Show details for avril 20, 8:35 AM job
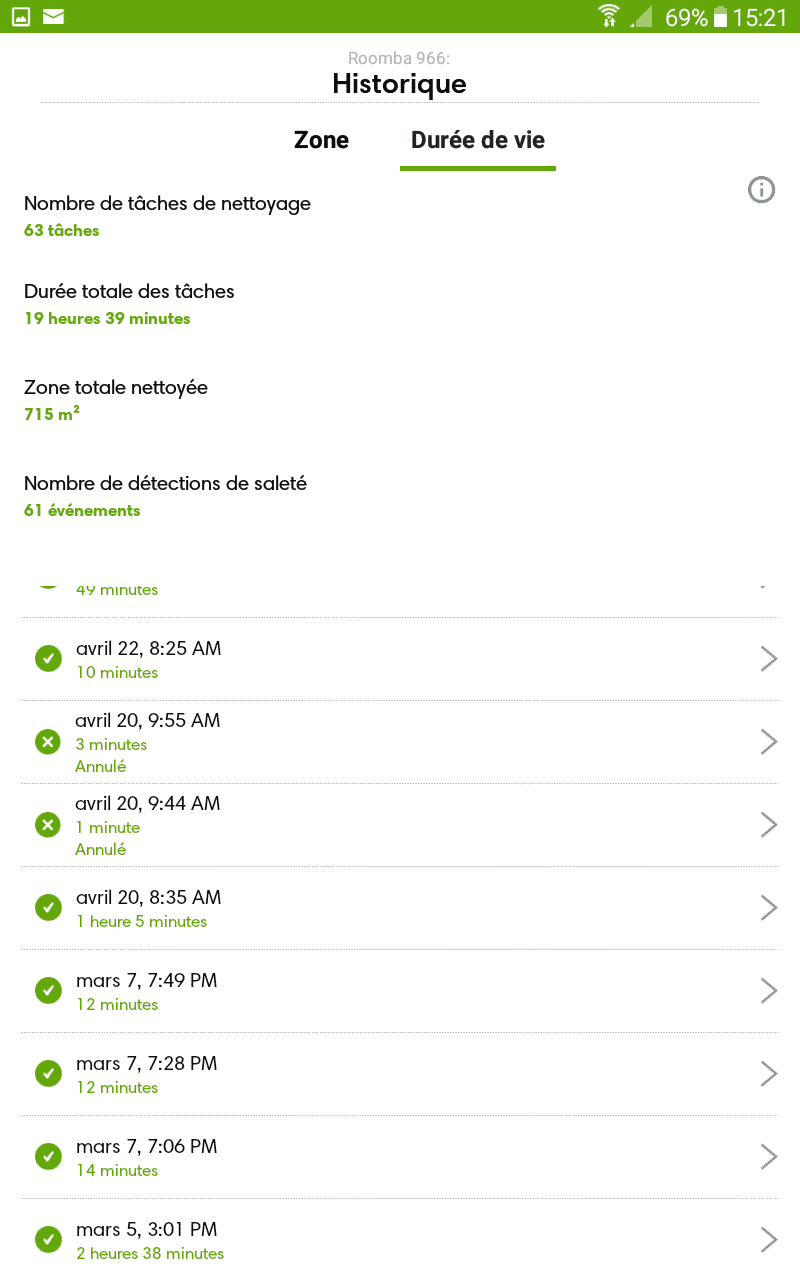This screenshot has height=1280, width=800. pos(400,908)
